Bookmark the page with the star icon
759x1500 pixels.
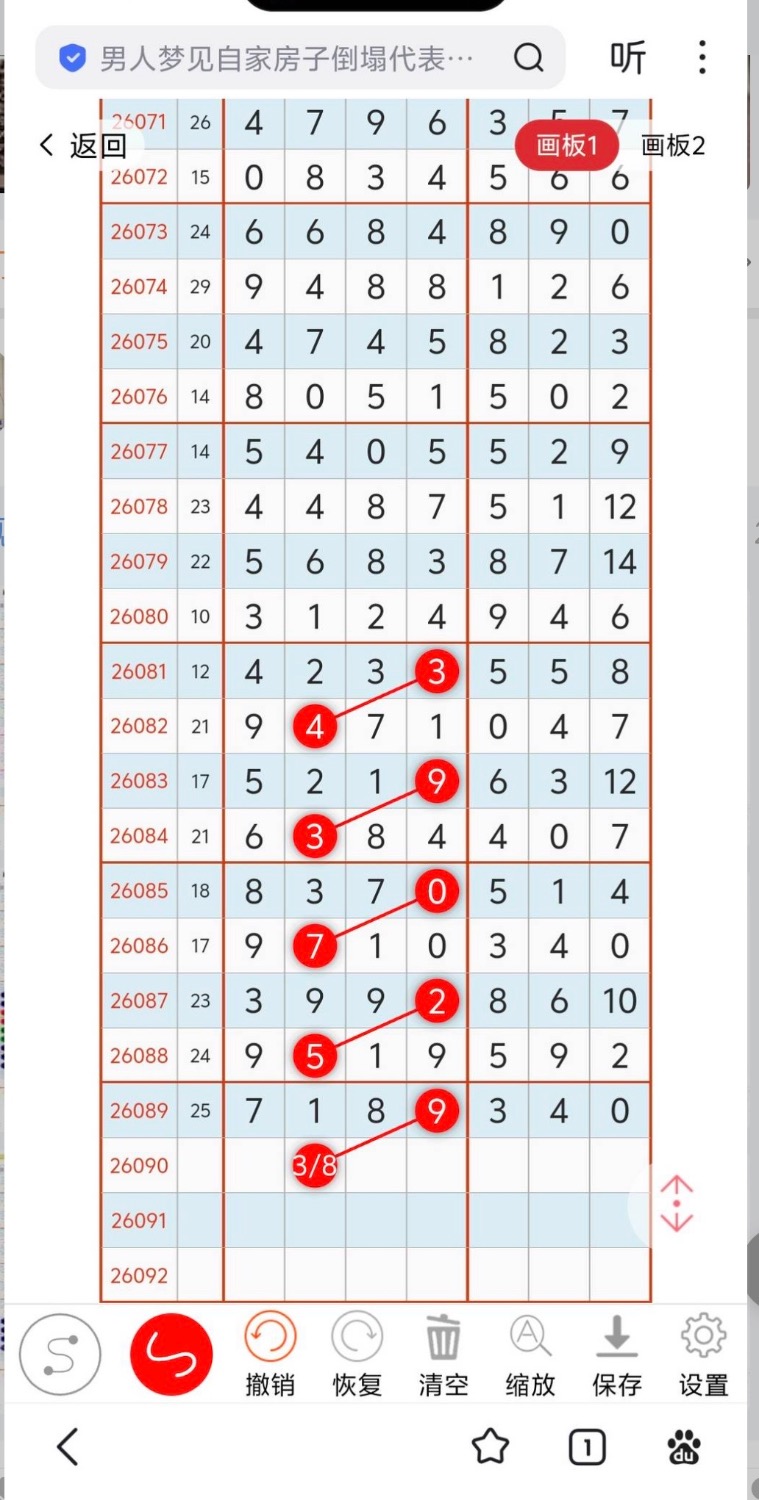pyautogui.click(x=490, y=1446)
